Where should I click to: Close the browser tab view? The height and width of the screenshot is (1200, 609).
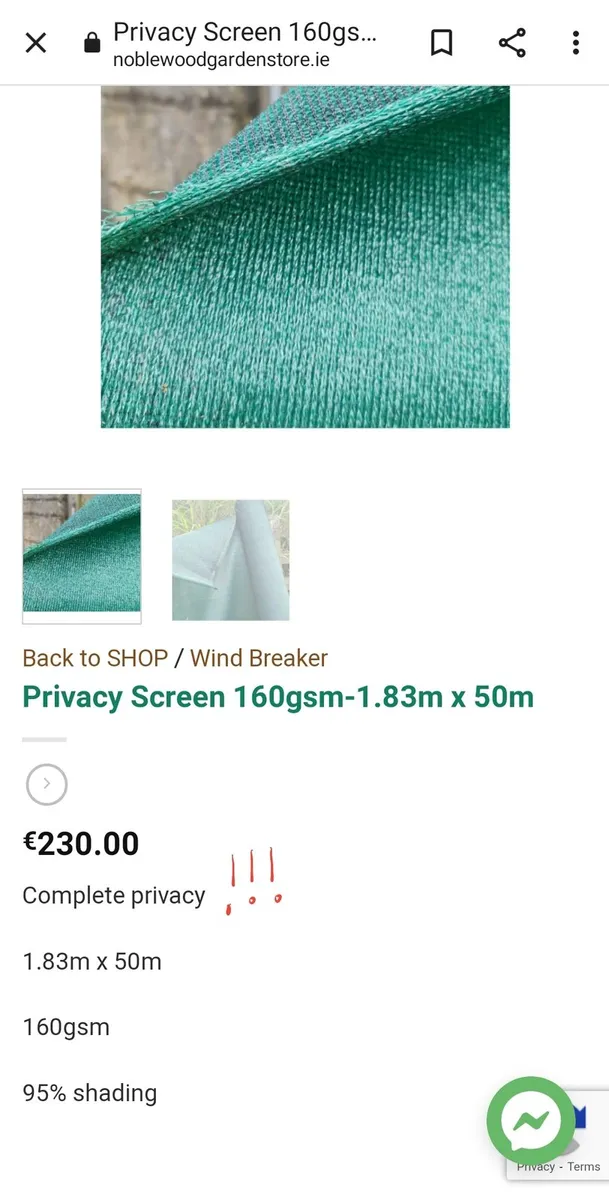[x=36, y=43]
